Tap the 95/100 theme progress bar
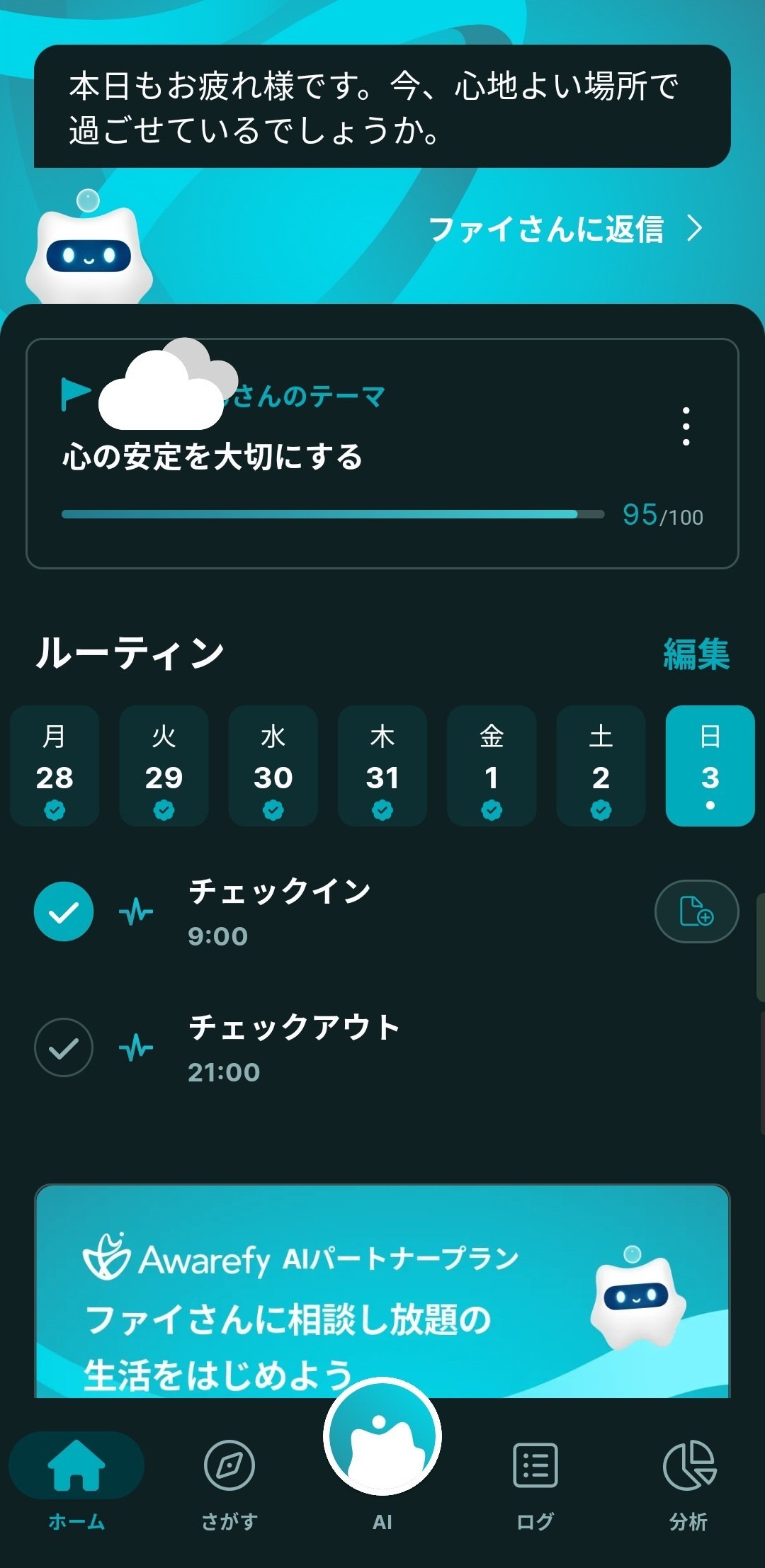The image size is (765, 1568). pyautogui.click(x=326, y=513)
